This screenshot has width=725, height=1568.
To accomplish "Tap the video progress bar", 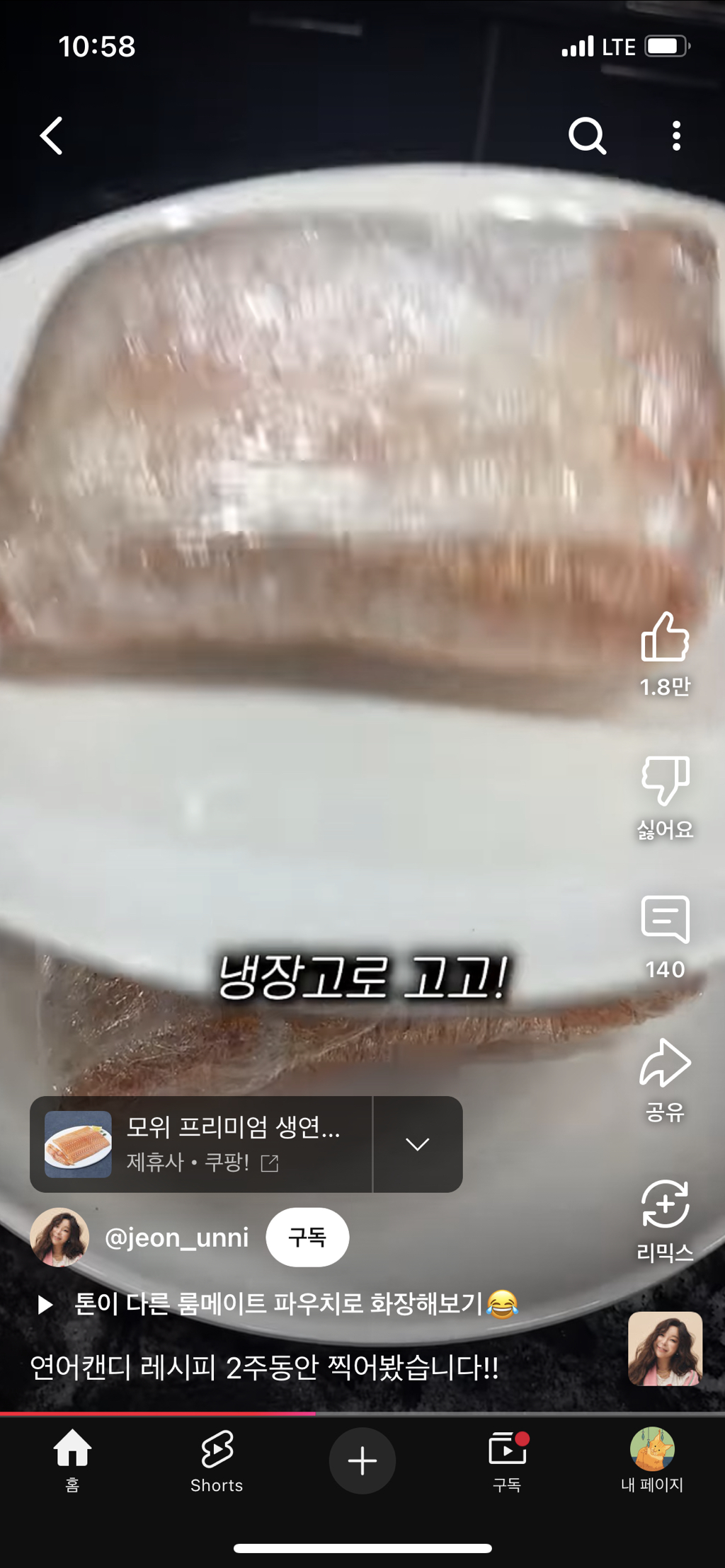I will pyautogui.click(x=425, y=1414).
